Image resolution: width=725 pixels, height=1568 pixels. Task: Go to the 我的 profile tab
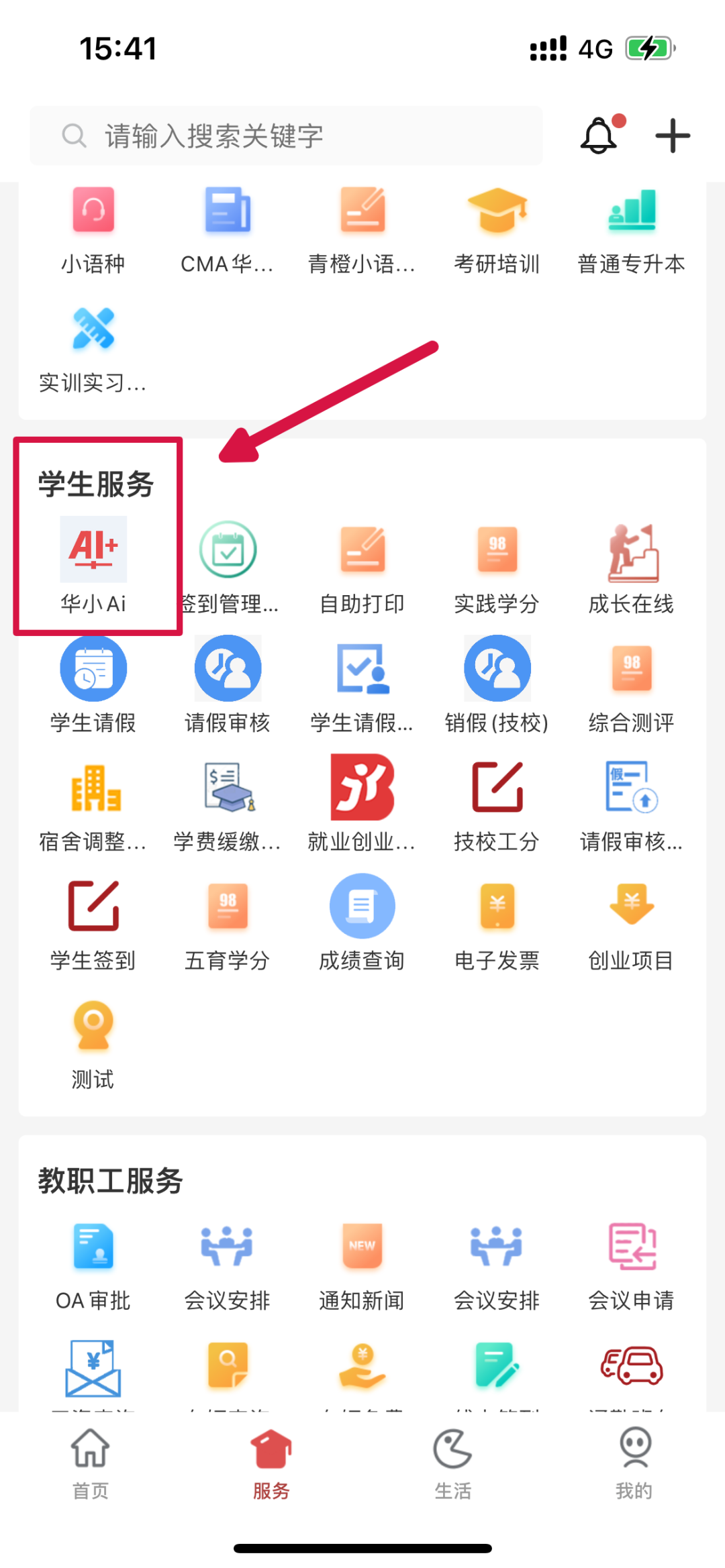coord(634,1463)
